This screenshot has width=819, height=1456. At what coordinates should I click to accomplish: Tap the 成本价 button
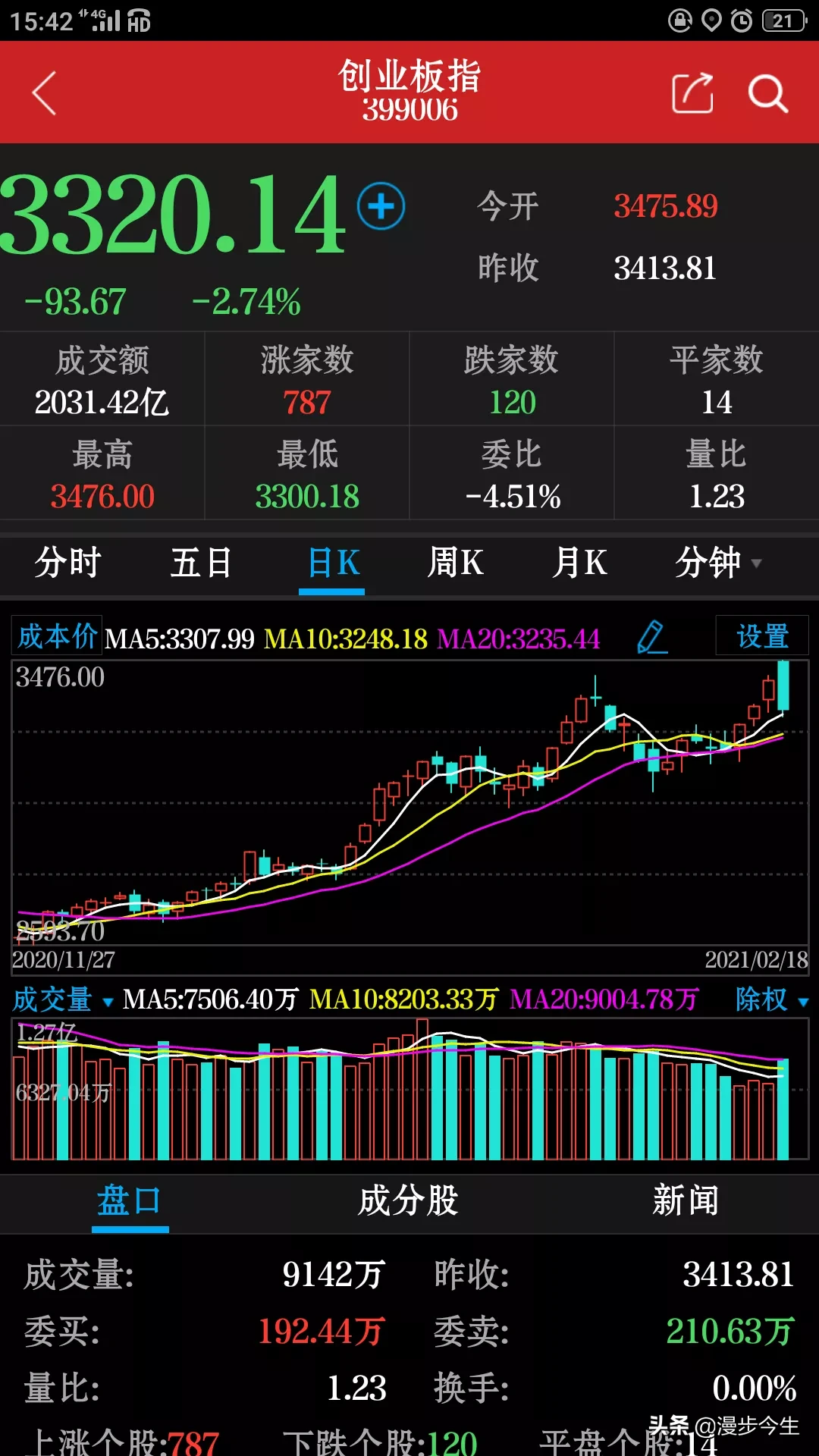tap(58, 637)
